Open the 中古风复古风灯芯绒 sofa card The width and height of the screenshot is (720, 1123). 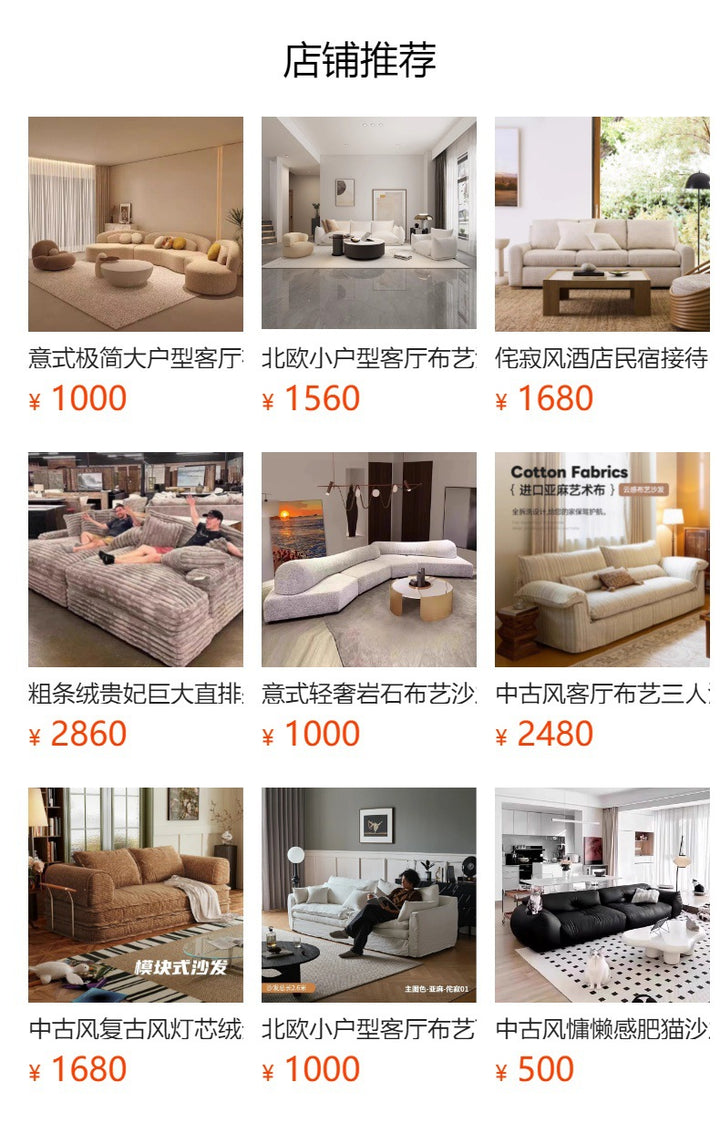click(135, 894)
